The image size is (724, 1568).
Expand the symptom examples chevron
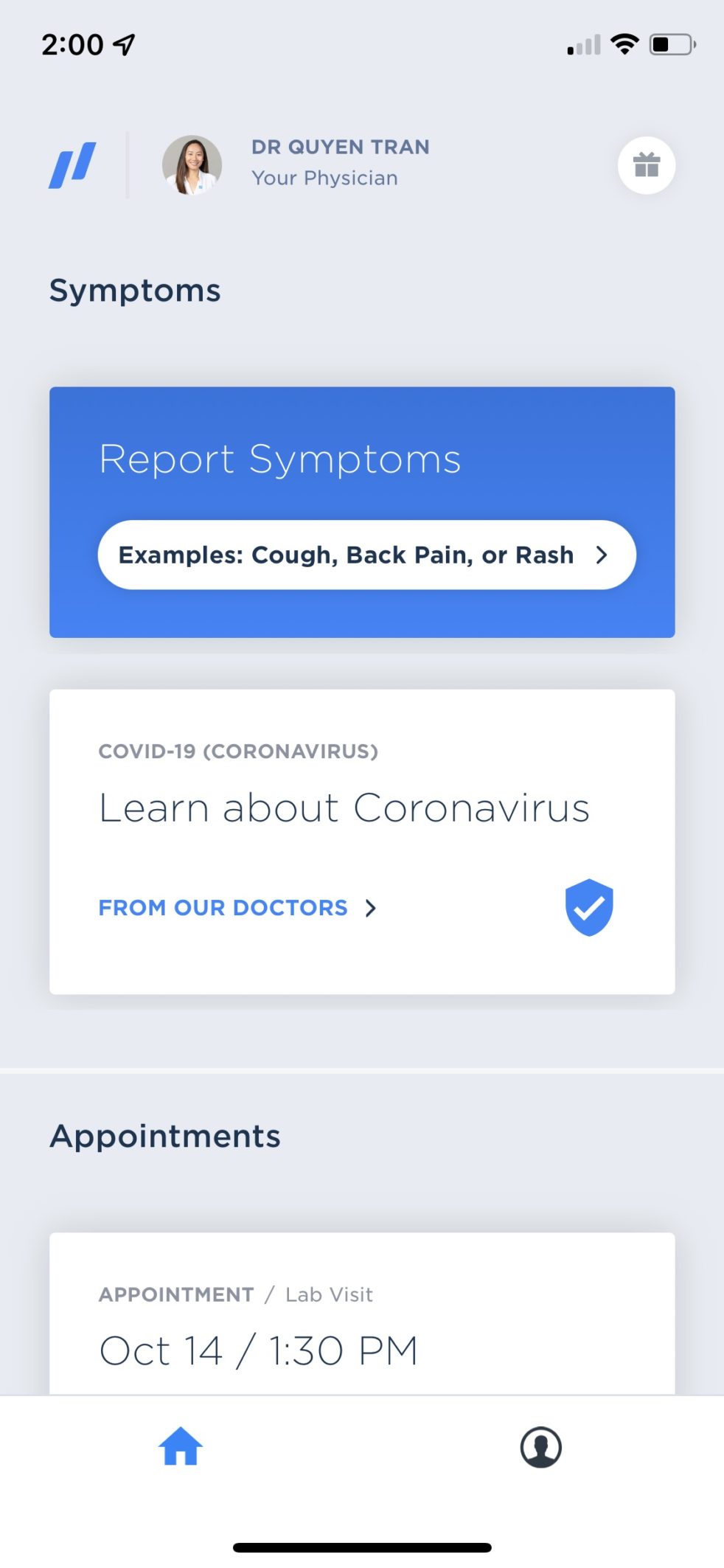pyautogui.click(x=603, y=555)
